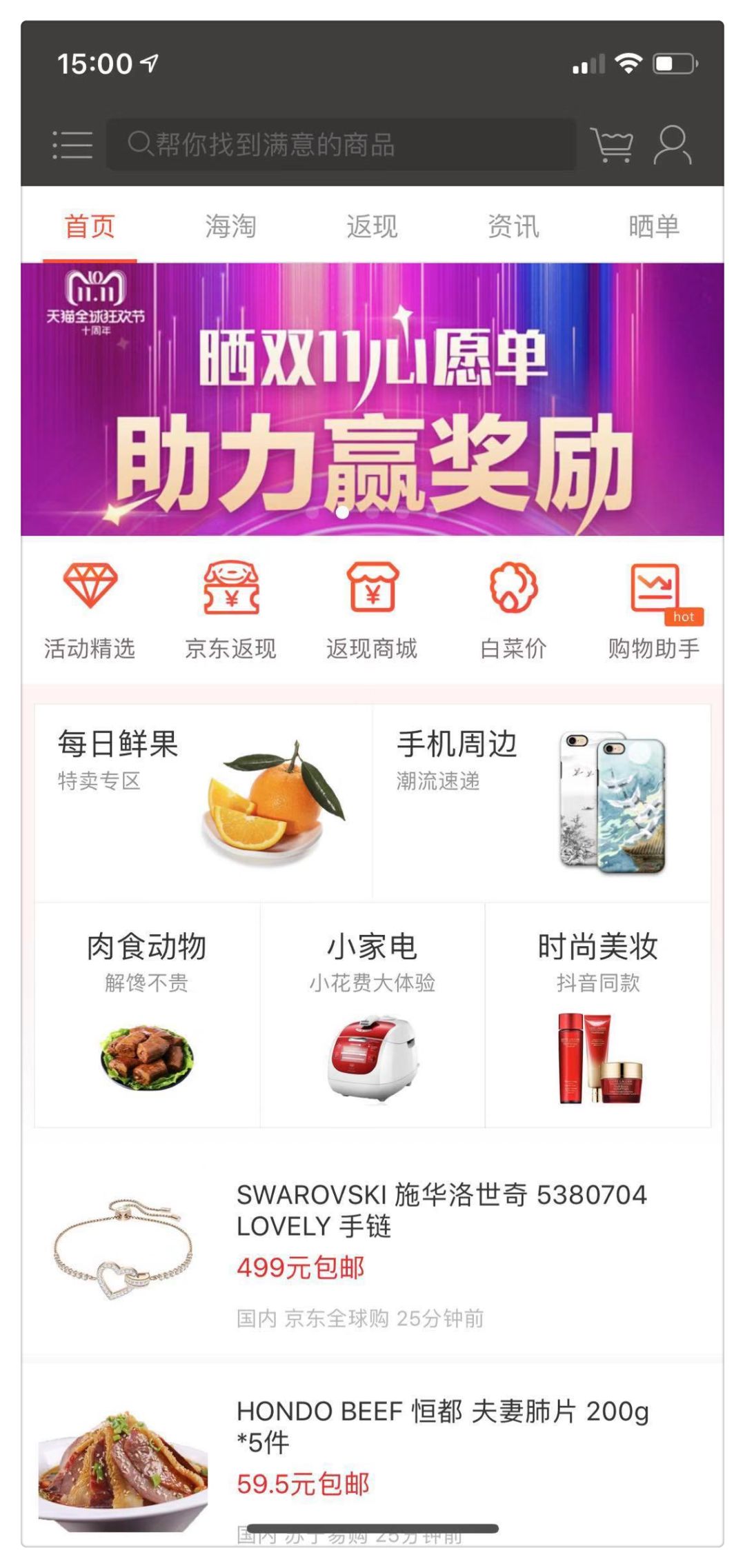The image size is (745, 1568).
Task: Tap the user profile icon
Action: click(x=673, y=145)
